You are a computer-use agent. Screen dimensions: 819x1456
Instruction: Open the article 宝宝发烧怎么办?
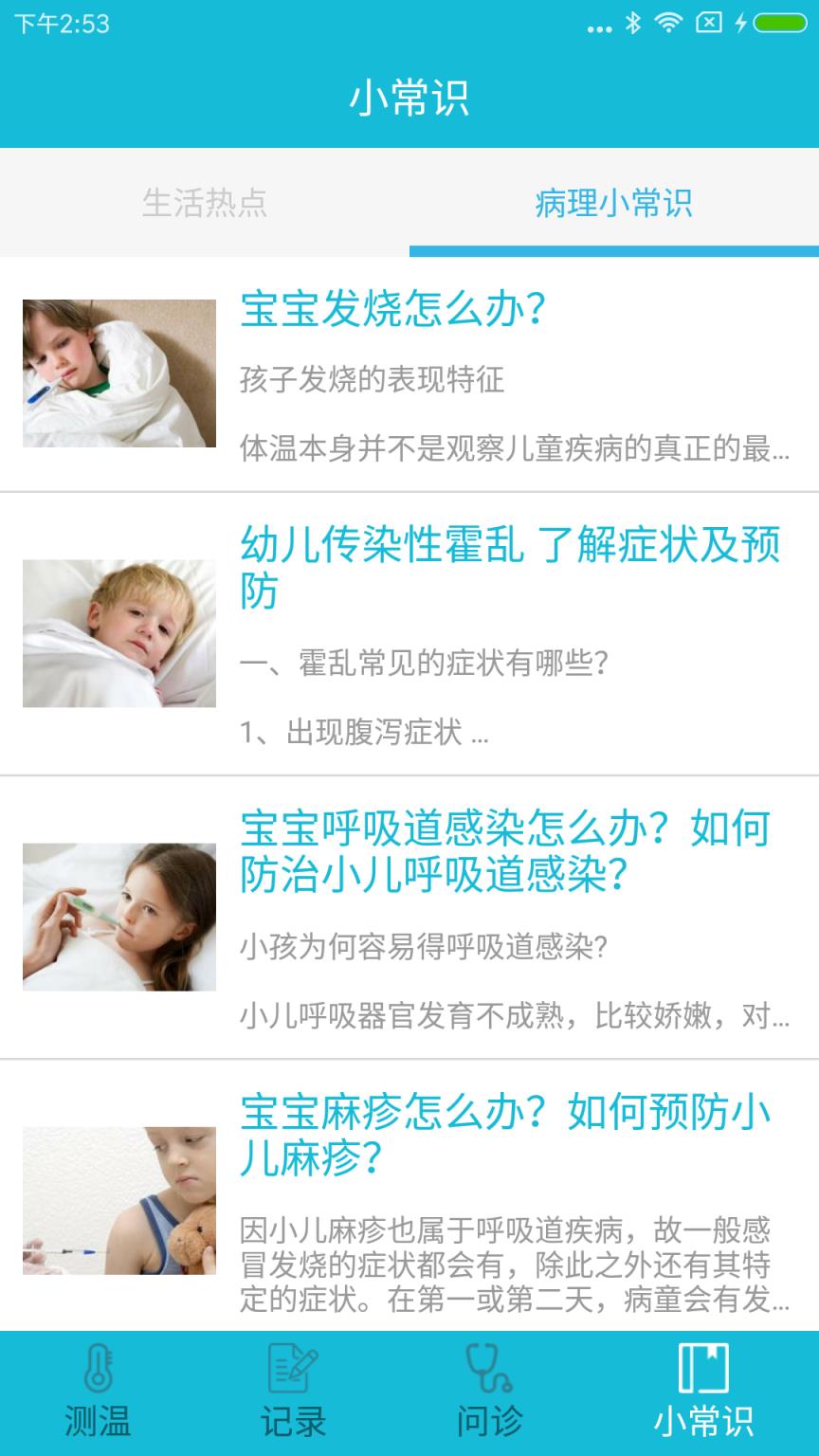(393, 311)
